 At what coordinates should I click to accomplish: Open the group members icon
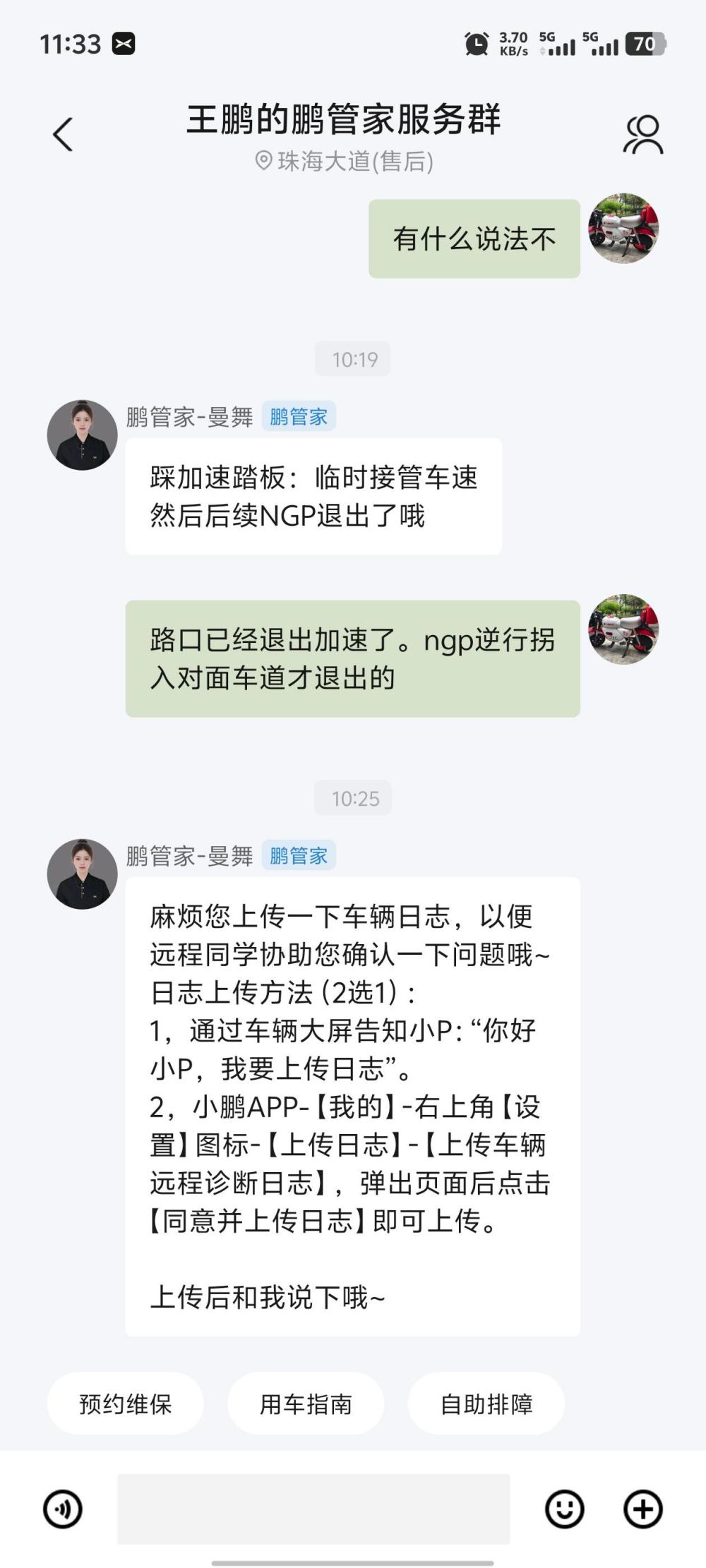(x=642, y=134)
